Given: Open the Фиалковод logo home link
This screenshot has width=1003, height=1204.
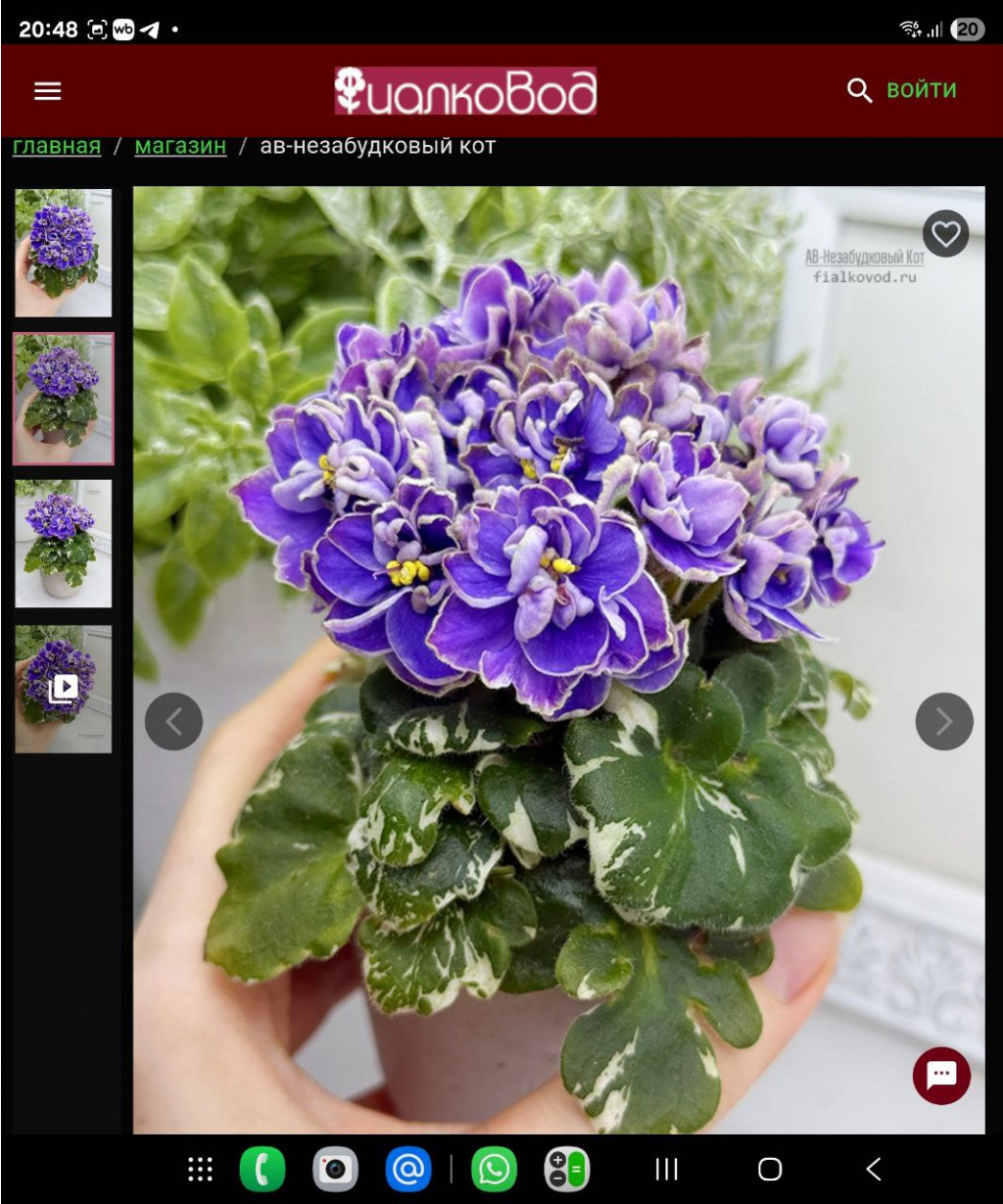Looking at the screenshot, I should (465, 91).
